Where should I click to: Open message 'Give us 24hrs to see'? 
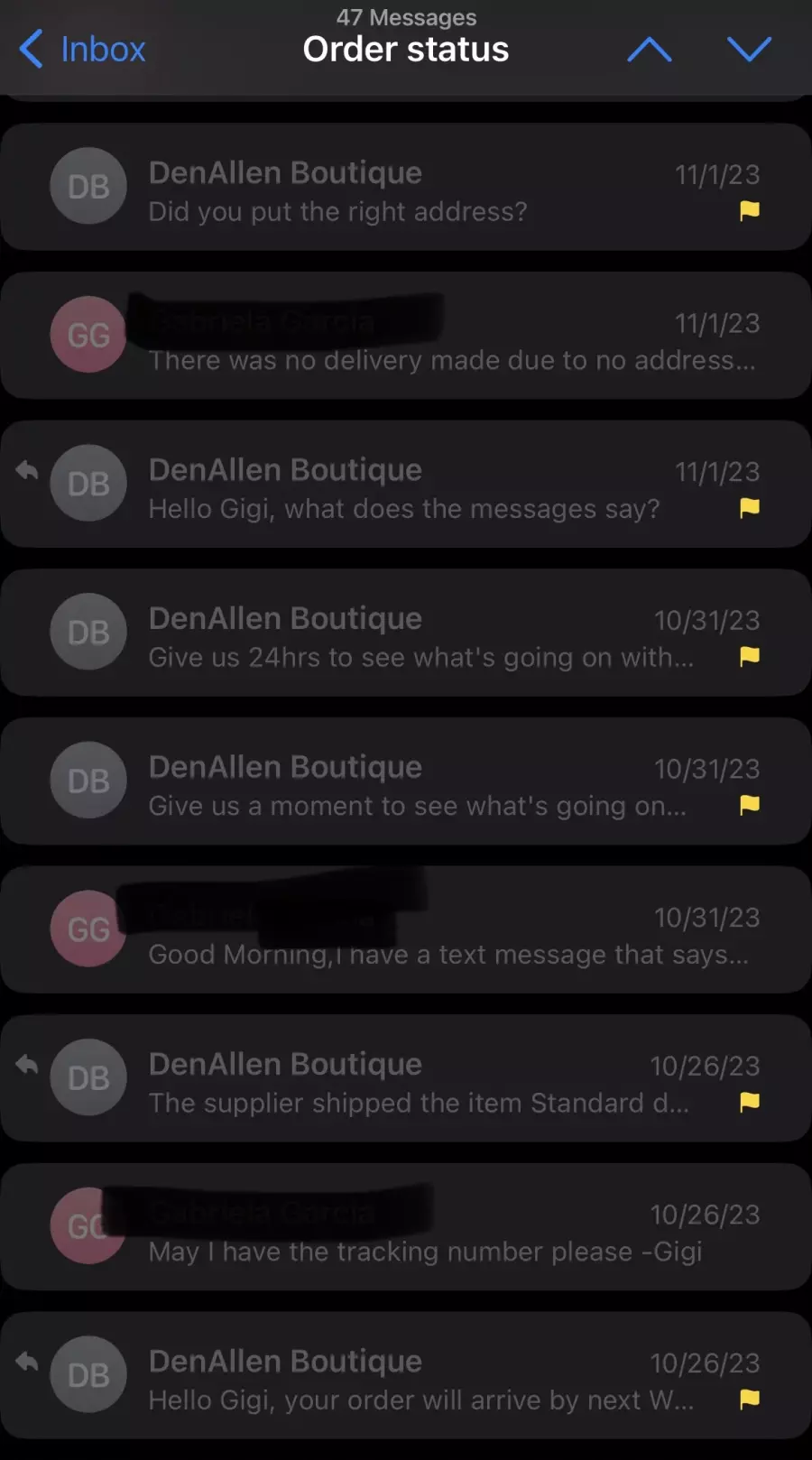[x=406, y=633]
